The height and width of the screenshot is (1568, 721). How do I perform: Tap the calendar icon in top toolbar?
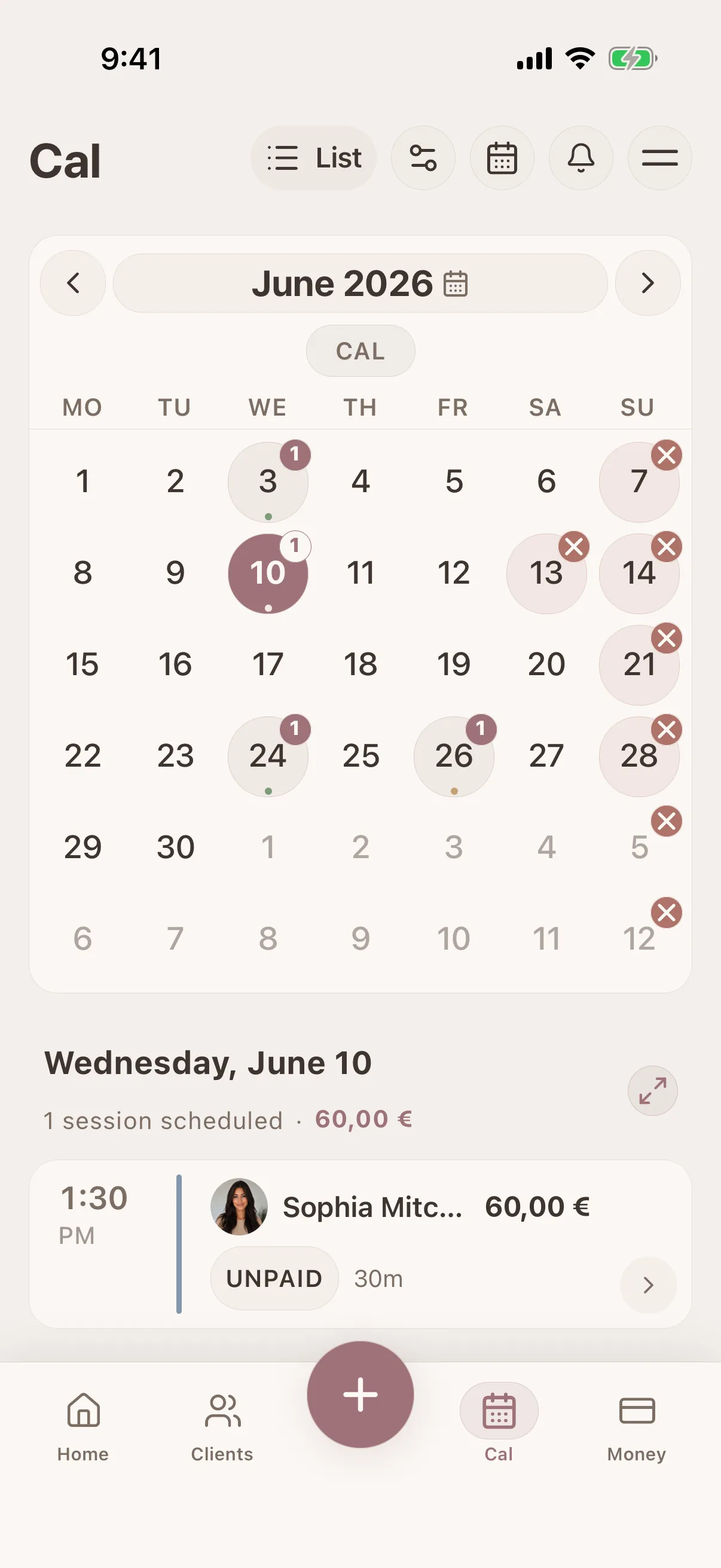pyautogui.click(x=502, y=158)
